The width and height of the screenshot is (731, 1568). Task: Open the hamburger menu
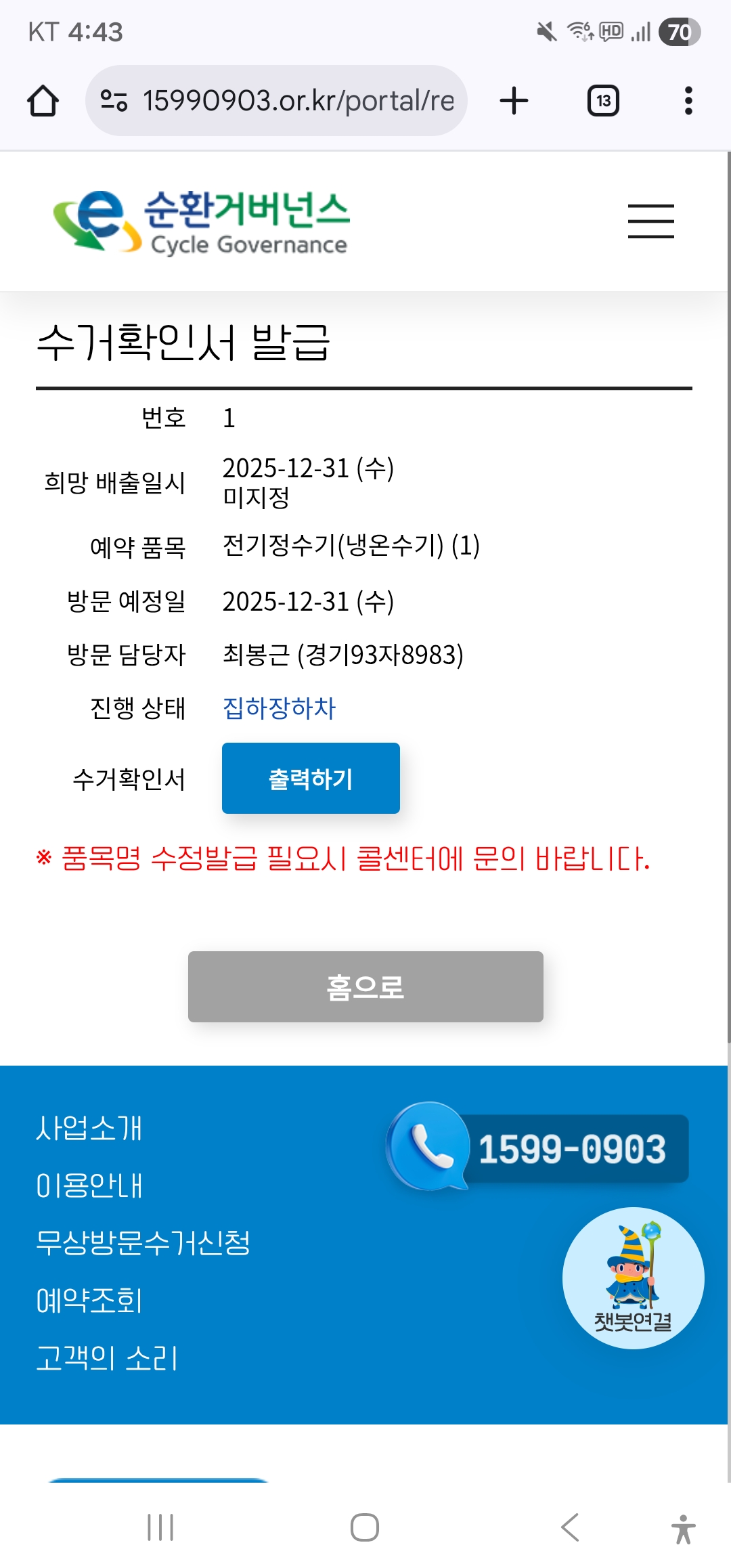point(650,221)
